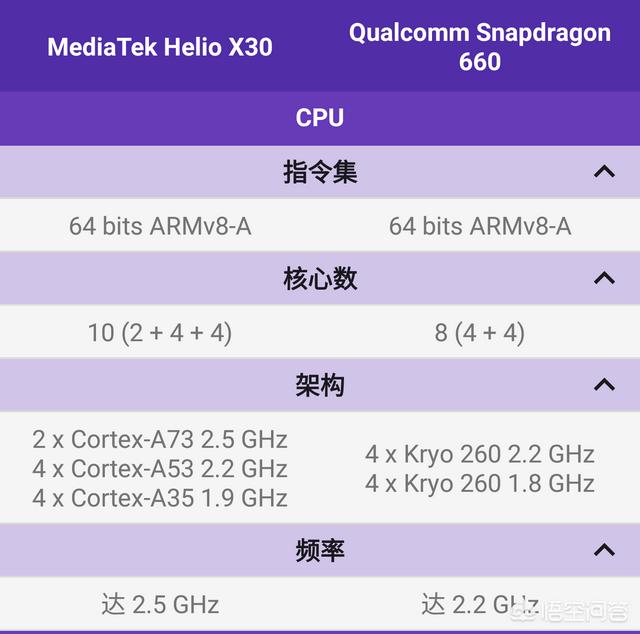Collapse the 核心数 section
640x634 pixels.
[603, 278]
